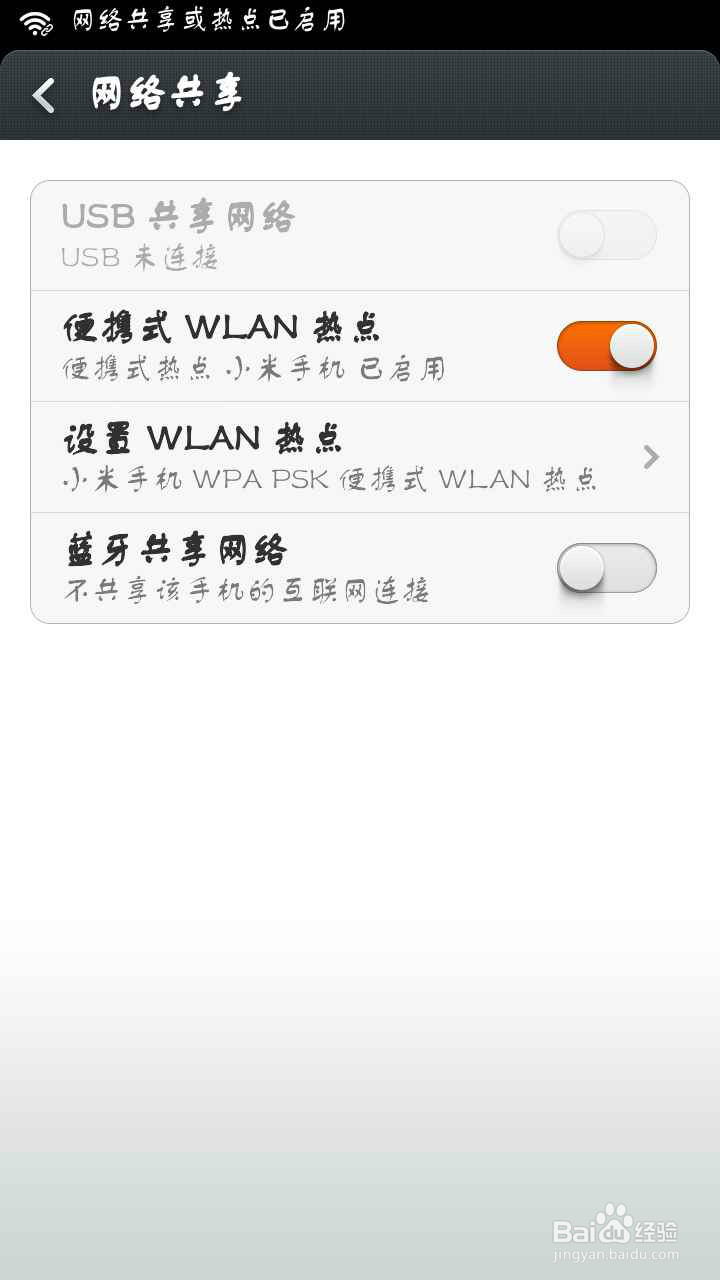This screenshot has height=1280, width=720.
Task: Select the USB 共享网络 list item
Action: click(300, 235)
